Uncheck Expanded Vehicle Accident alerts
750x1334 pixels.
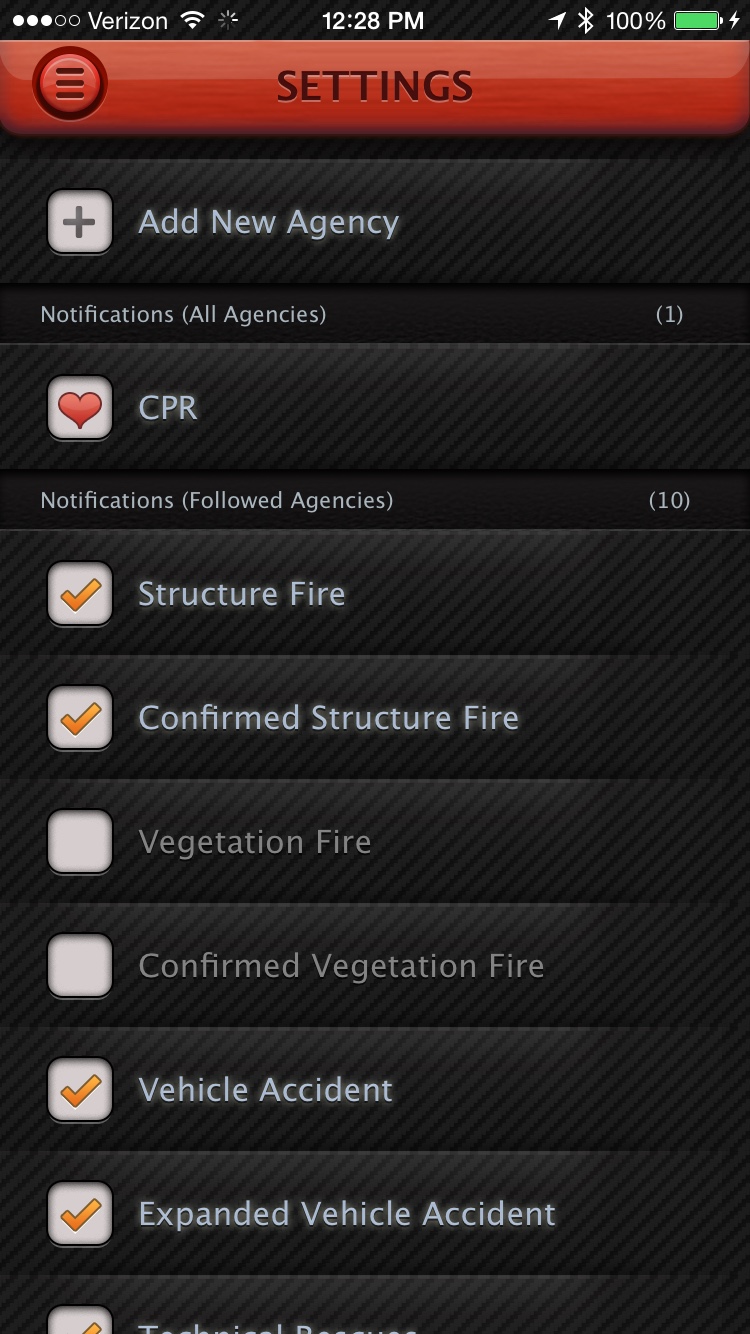tap(79, 1213)
